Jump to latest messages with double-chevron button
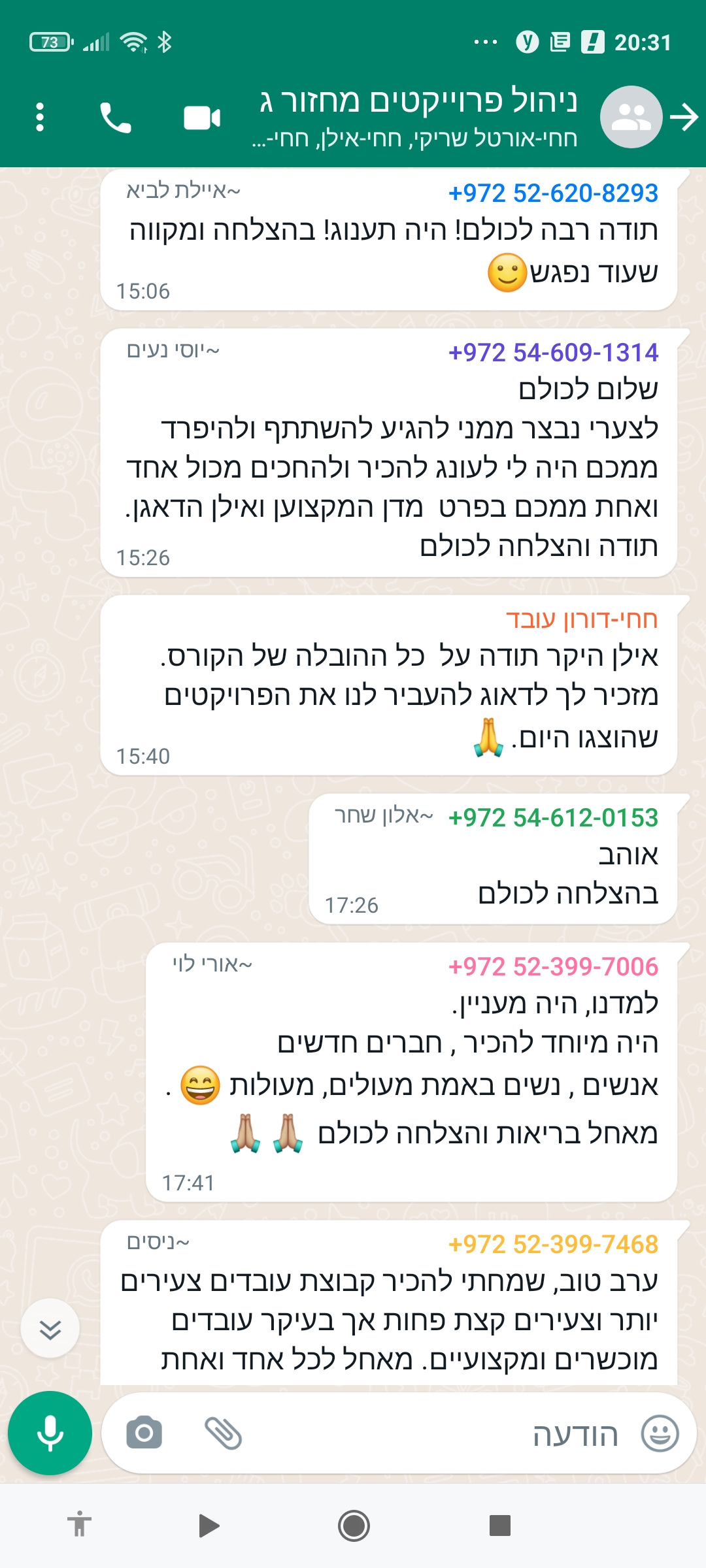 pos(50,1329)
